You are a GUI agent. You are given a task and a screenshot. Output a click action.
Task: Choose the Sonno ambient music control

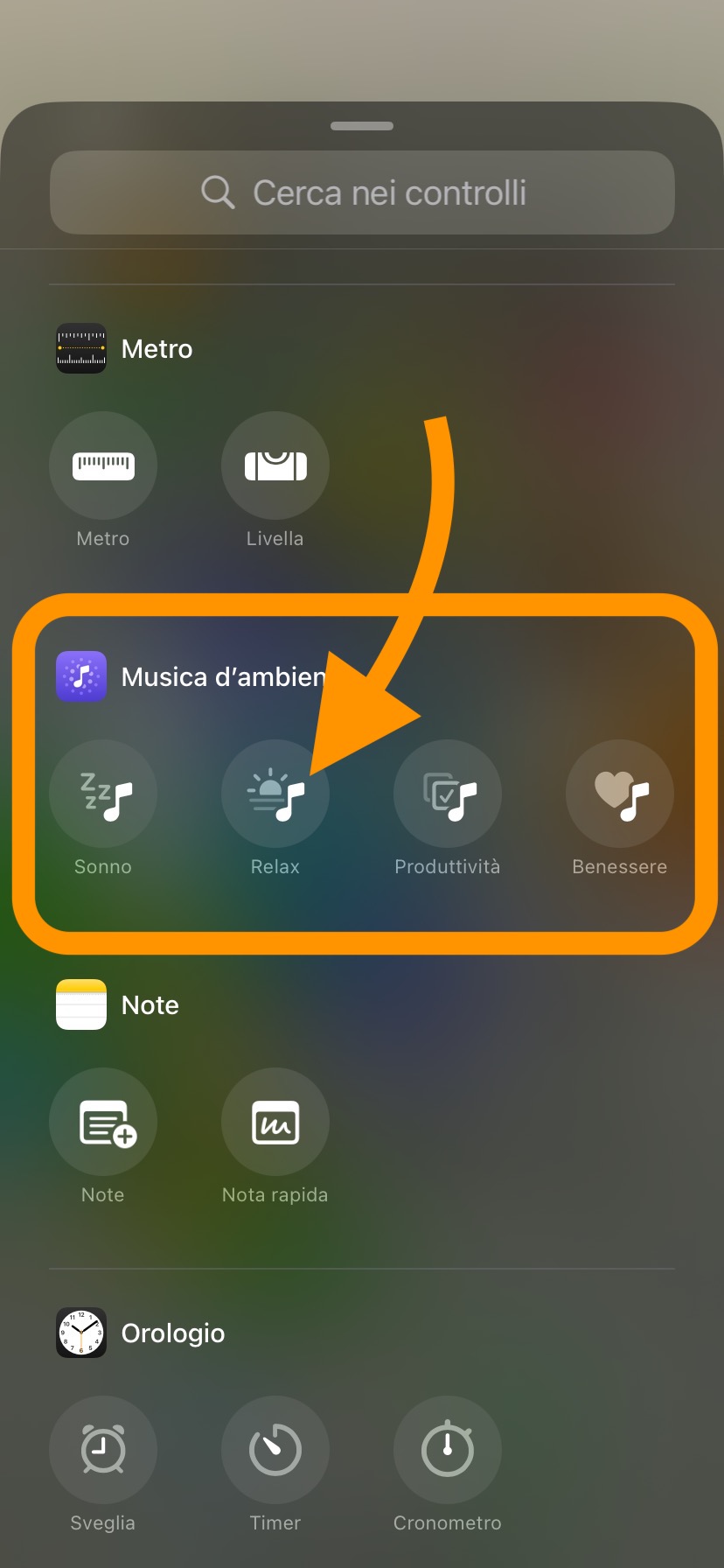pos(103,794)
